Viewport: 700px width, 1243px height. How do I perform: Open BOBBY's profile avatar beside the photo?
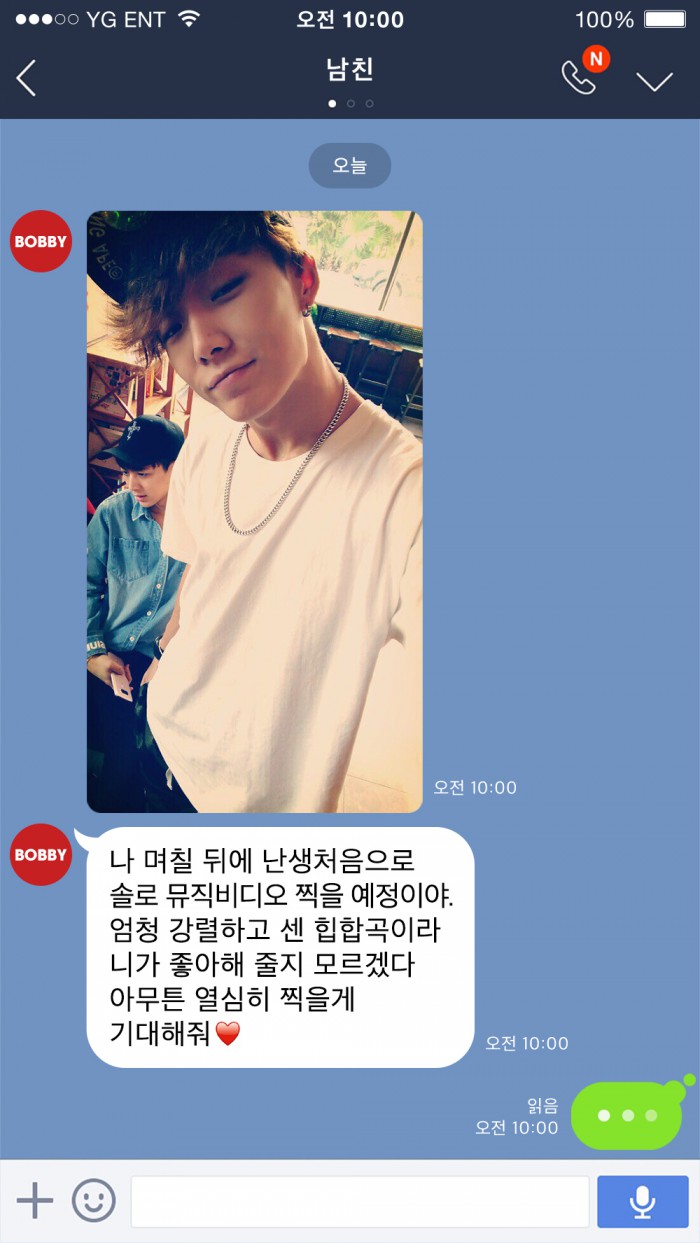[x=41, y=241]
